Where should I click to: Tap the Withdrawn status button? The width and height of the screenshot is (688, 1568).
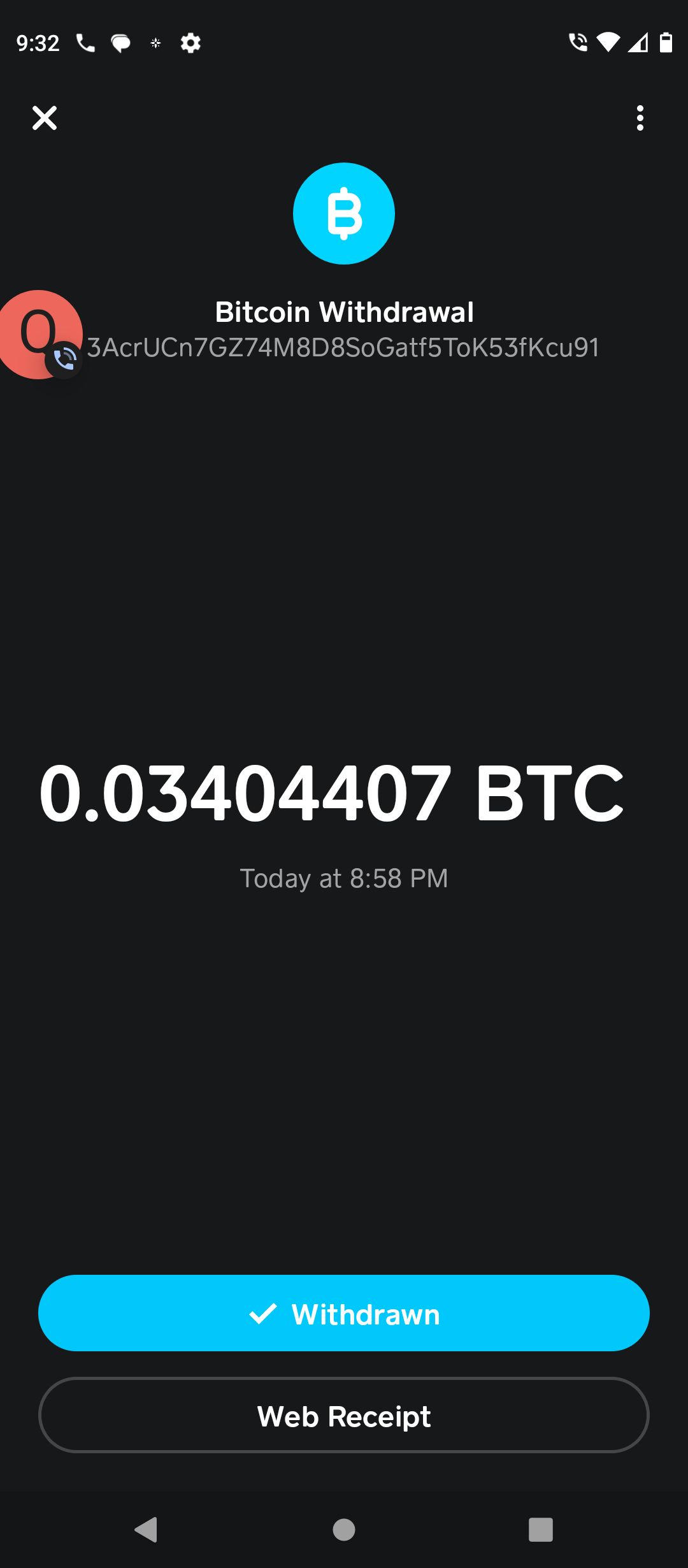[x=344, y=1314]
